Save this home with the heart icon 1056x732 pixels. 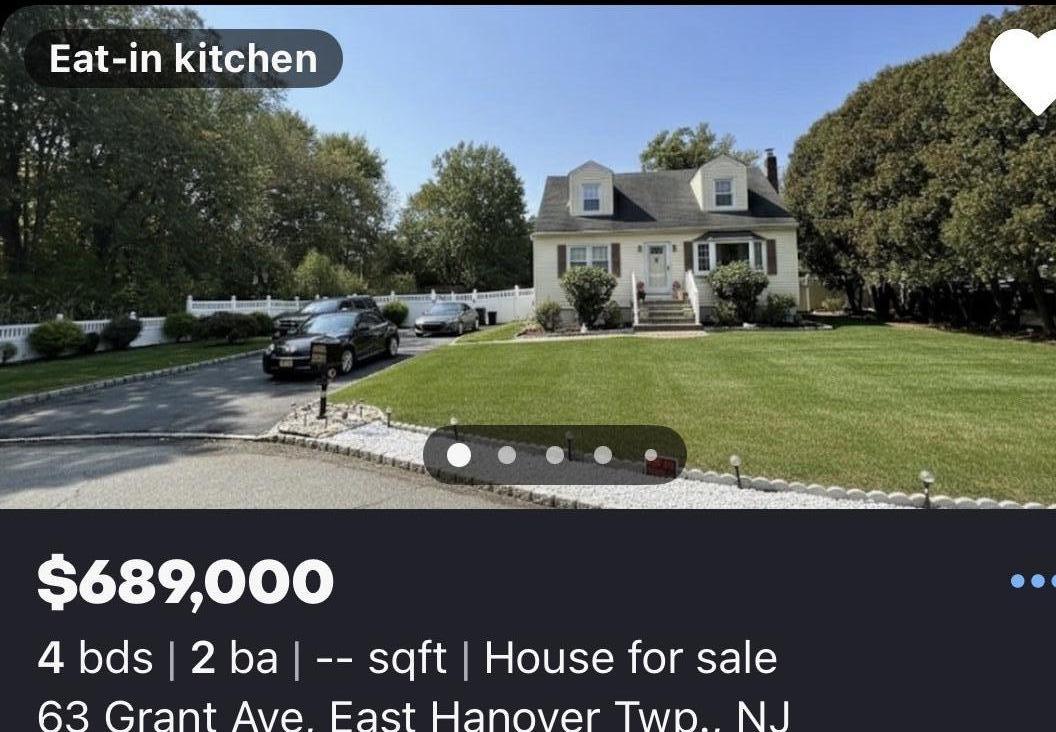(x=1026, y=62)
